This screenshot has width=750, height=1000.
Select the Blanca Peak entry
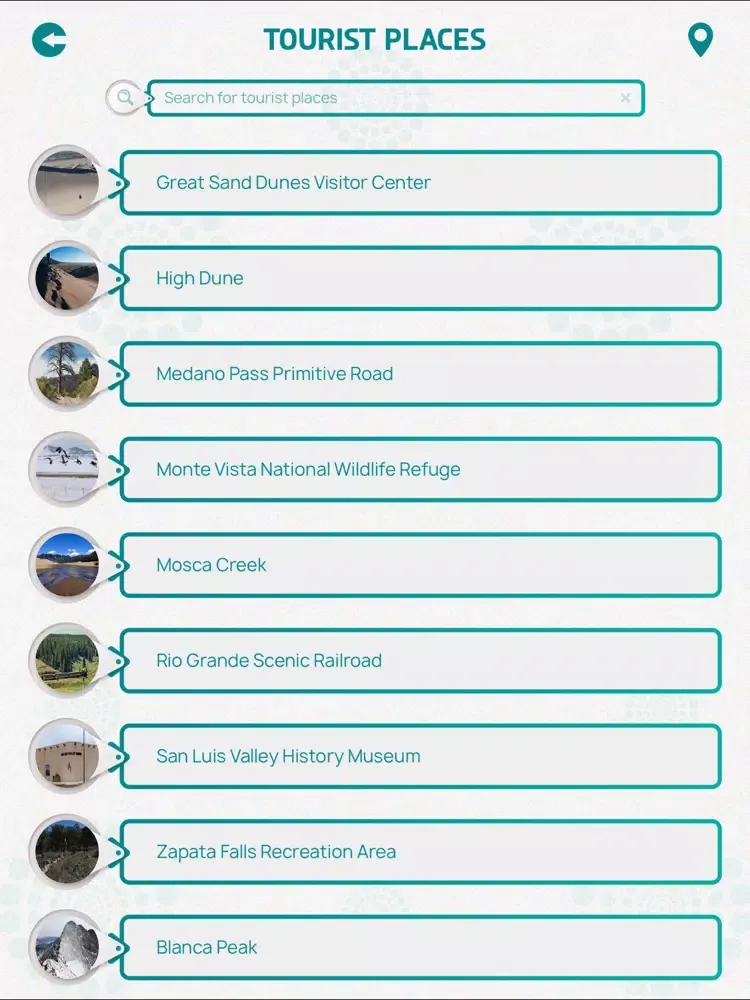[x=420, y=947]
